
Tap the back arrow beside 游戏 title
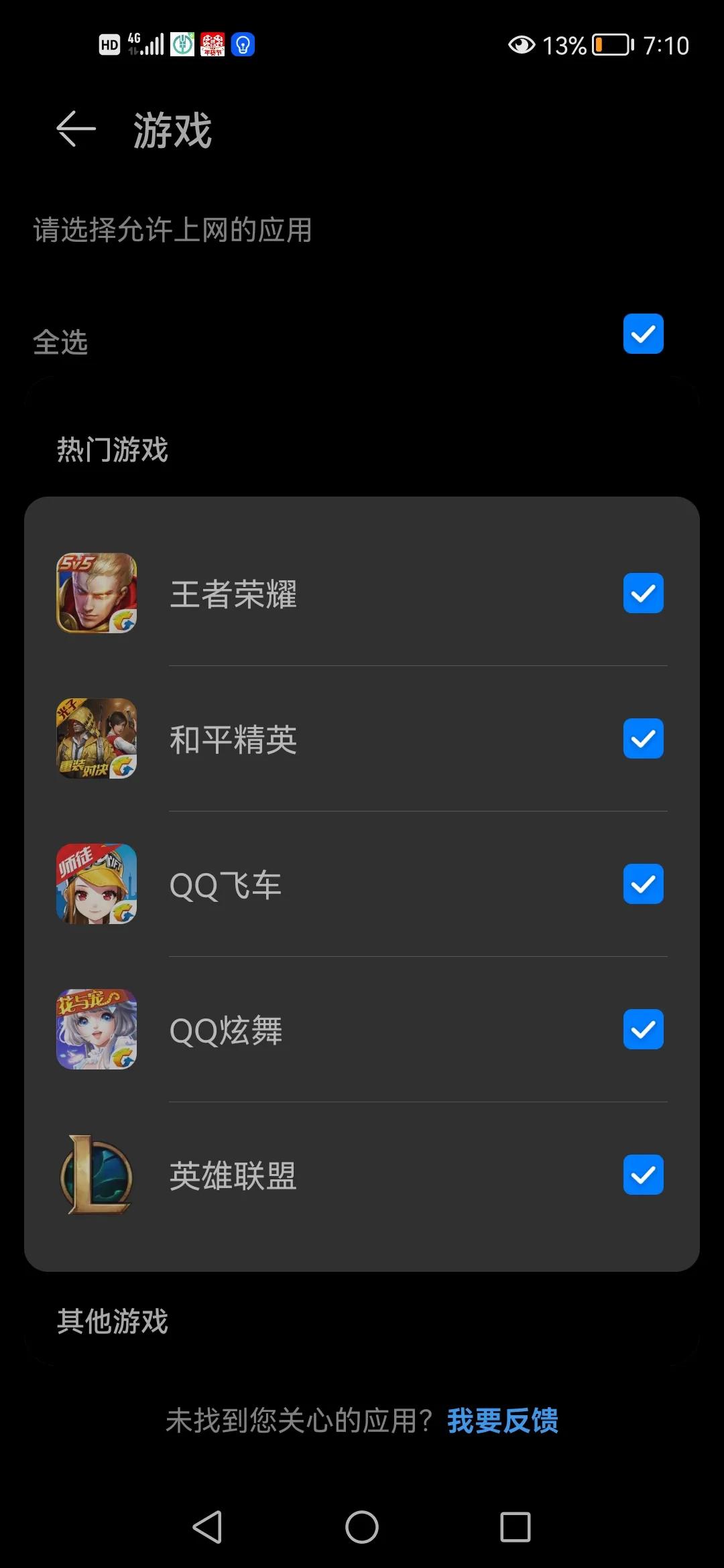point(74,129)
